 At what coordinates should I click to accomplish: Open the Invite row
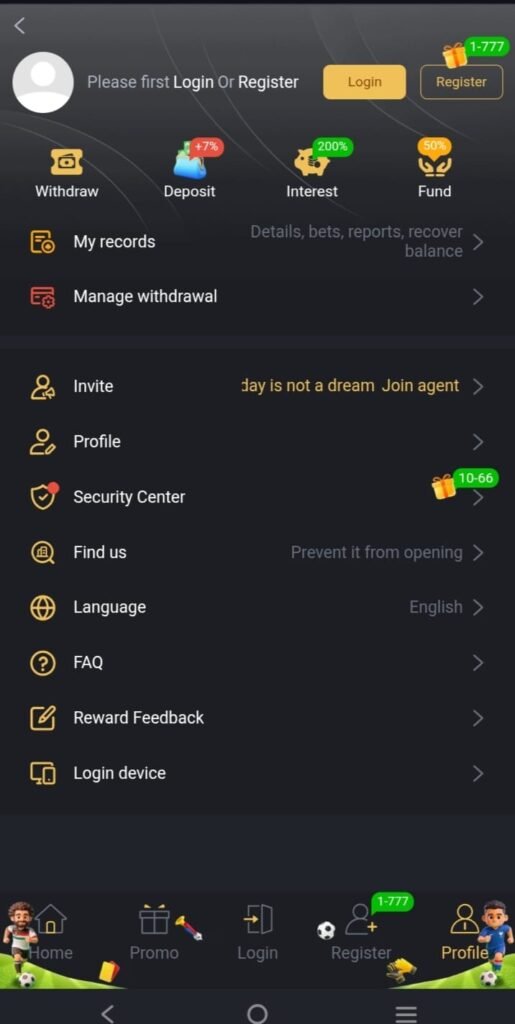point(257,387)
